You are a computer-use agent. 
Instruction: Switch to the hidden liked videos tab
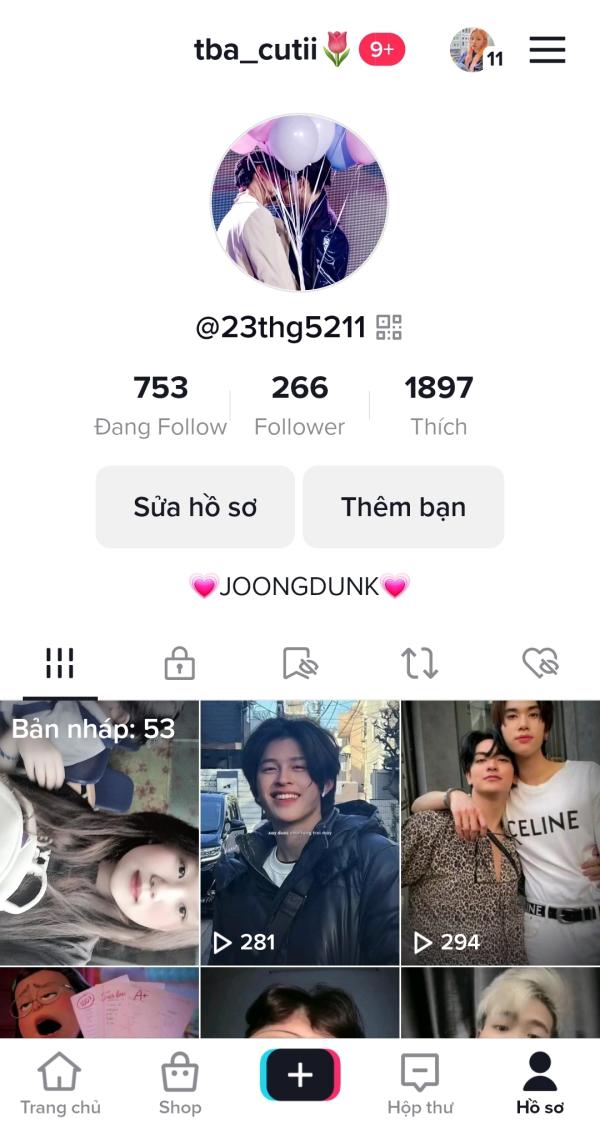pyautogui.click(x=540, y=663)
